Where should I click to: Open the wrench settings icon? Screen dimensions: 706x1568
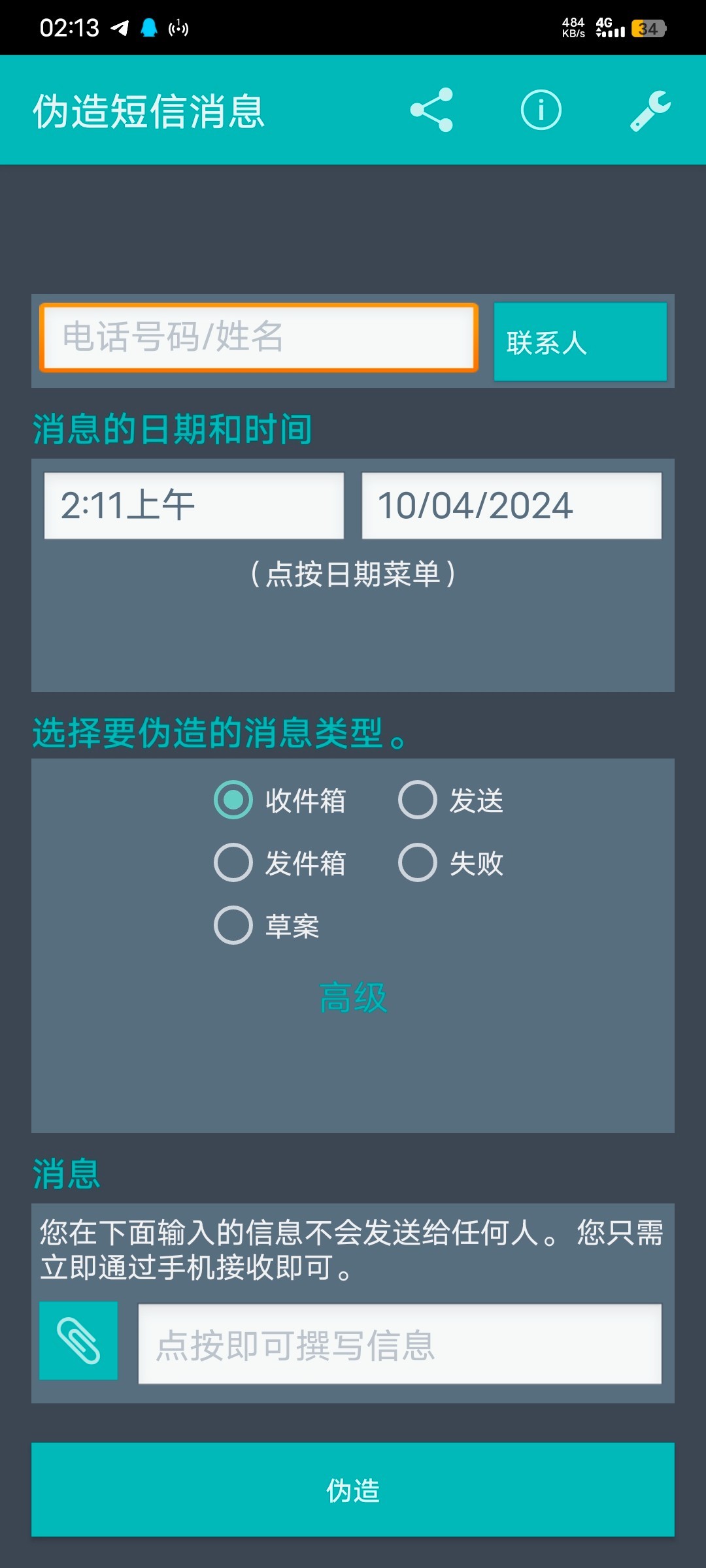pyautogui.click(x=650, y=110)
